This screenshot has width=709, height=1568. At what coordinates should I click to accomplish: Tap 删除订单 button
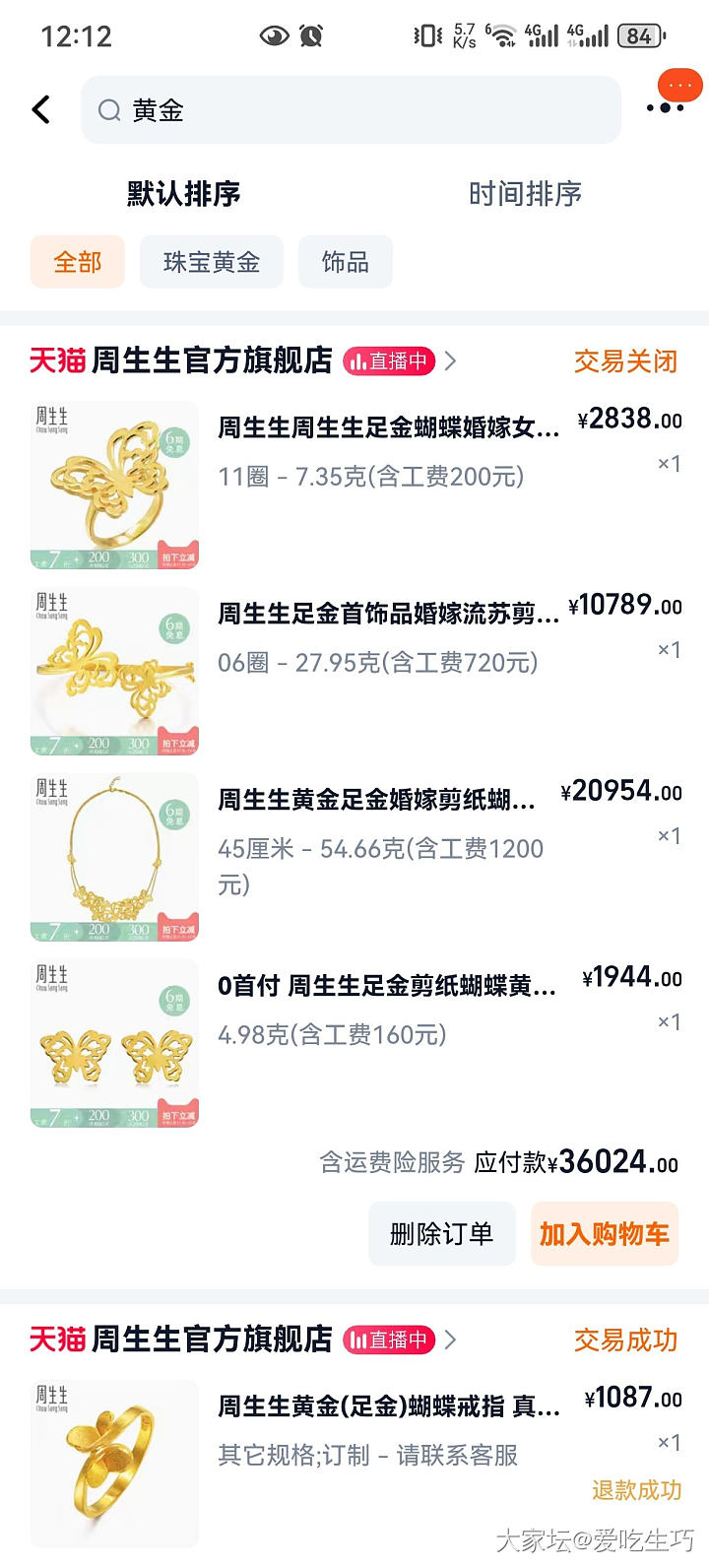click(441, 1233)
